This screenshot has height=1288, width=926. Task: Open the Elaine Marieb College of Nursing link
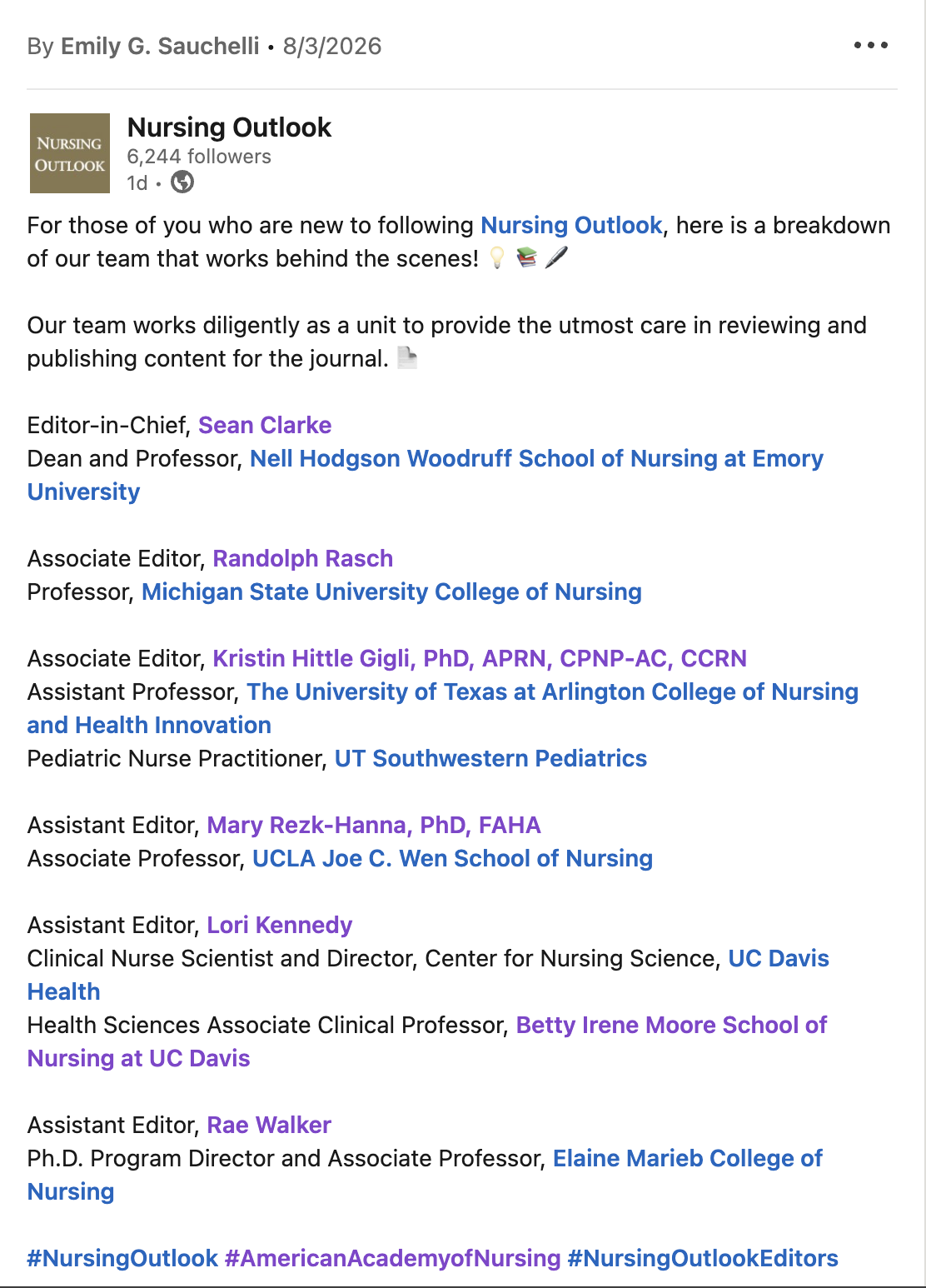point(688,1159)
